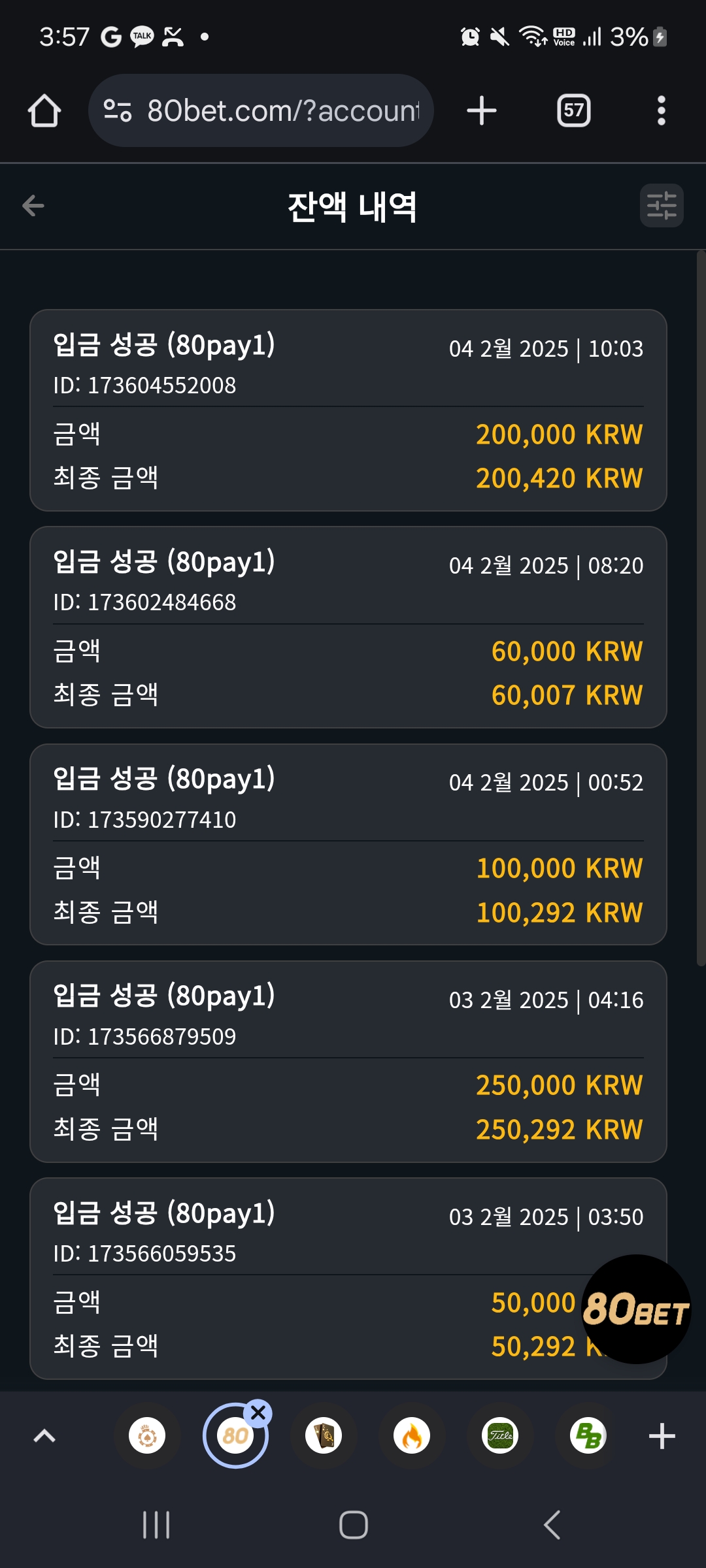Close the 80 tab with the X badge
Screen dimensions: 706x1568
coord(258,1413)
